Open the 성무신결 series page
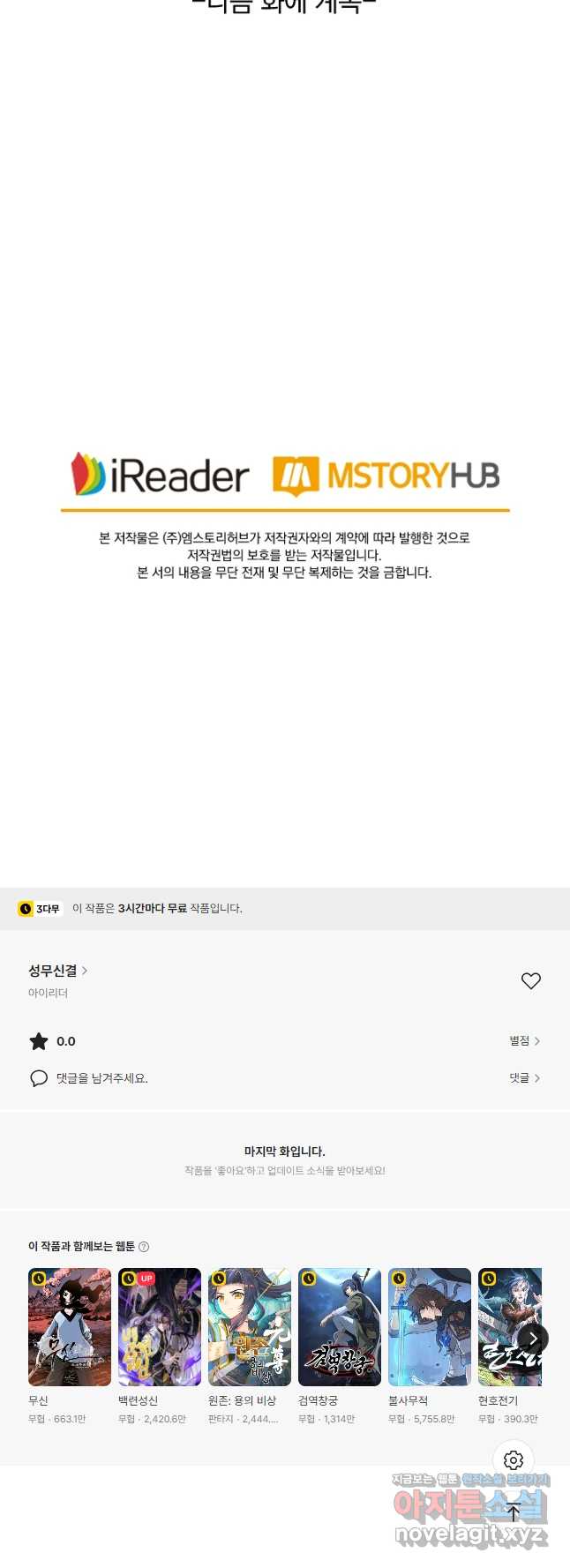The image size is (570, 1568). pos(57,971)
